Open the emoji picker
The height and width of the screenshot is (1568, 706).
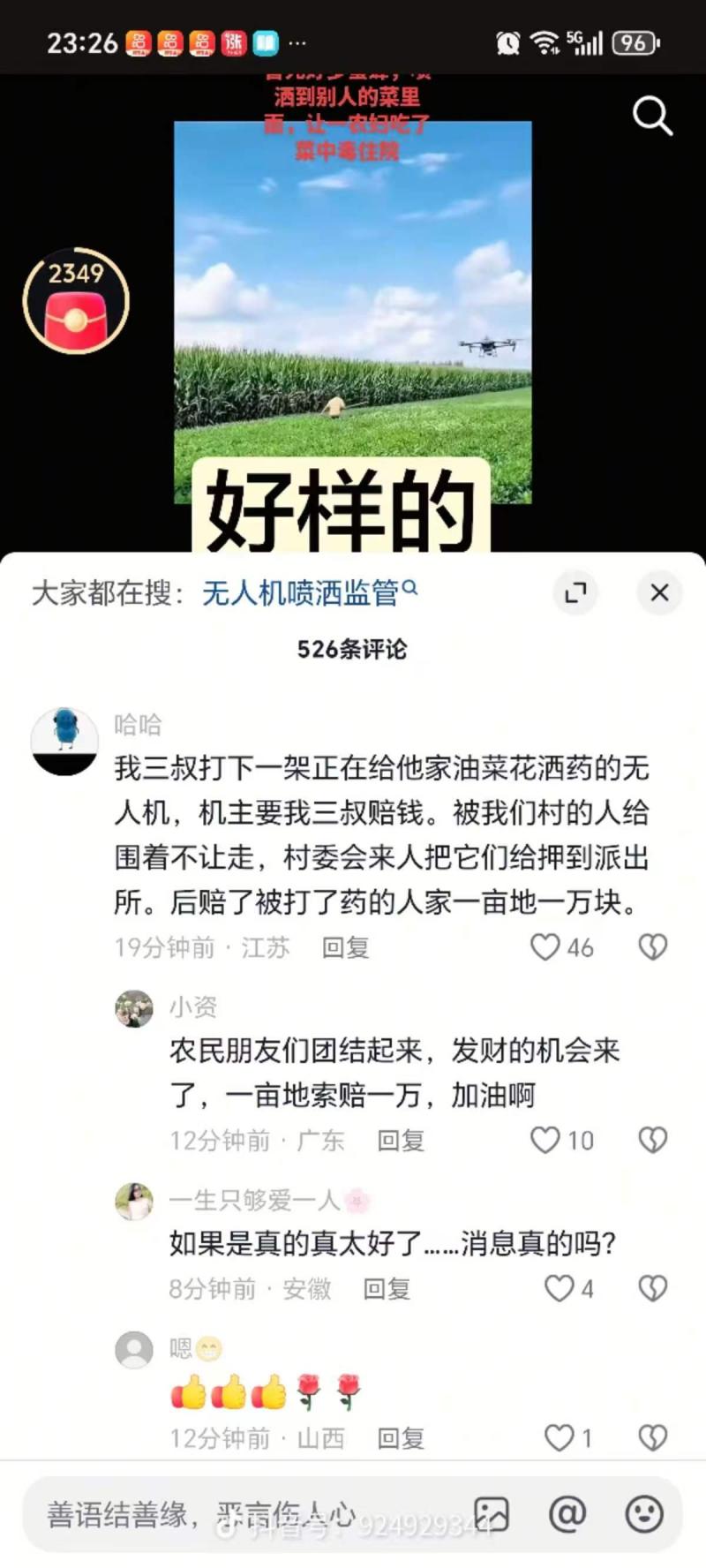[x=643, y=1515]
